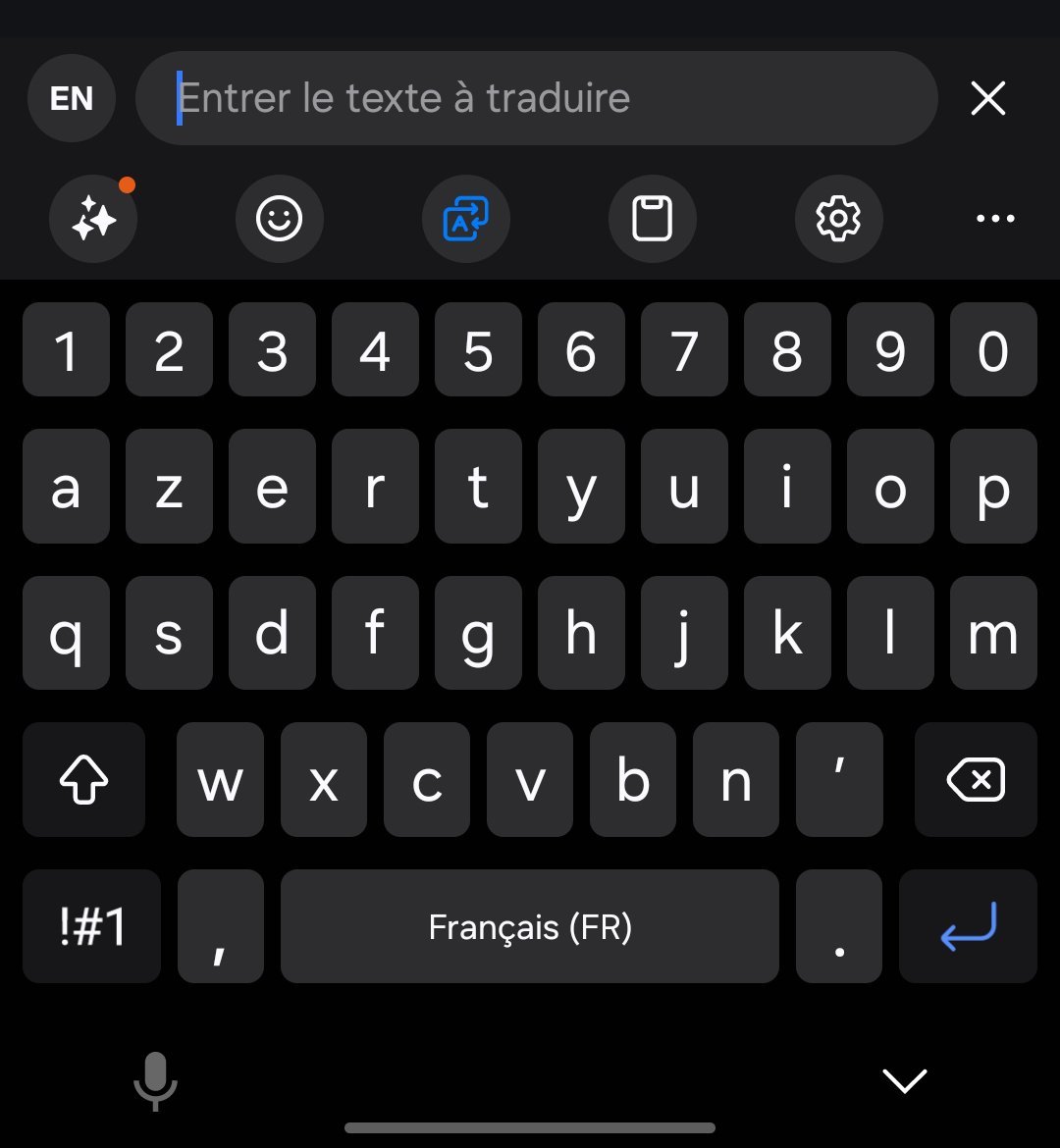1060x1148 pixels.
Task: Tap the Français (FR) space bar
Action: 530,926
